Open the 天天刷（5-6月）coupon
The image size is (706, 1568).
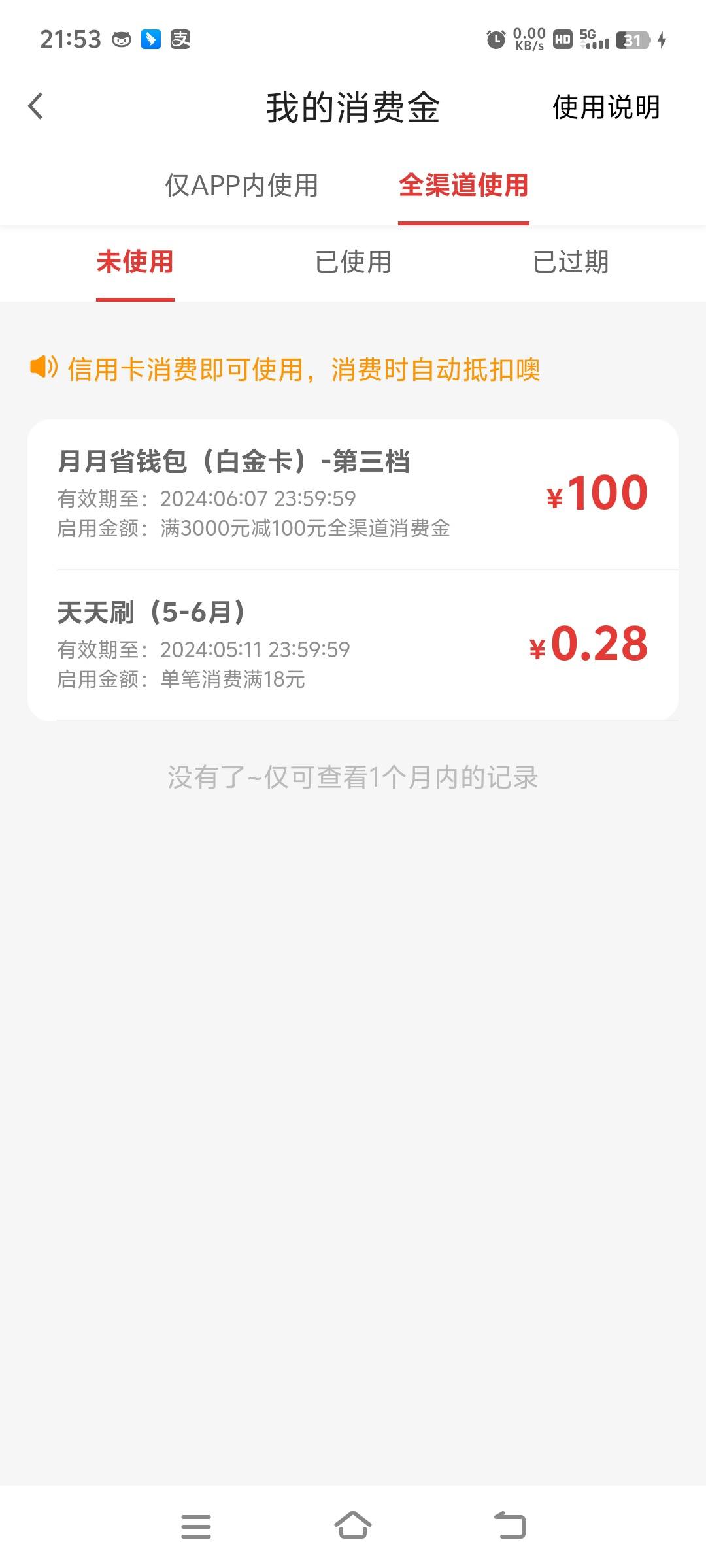[x=353, y=645]
